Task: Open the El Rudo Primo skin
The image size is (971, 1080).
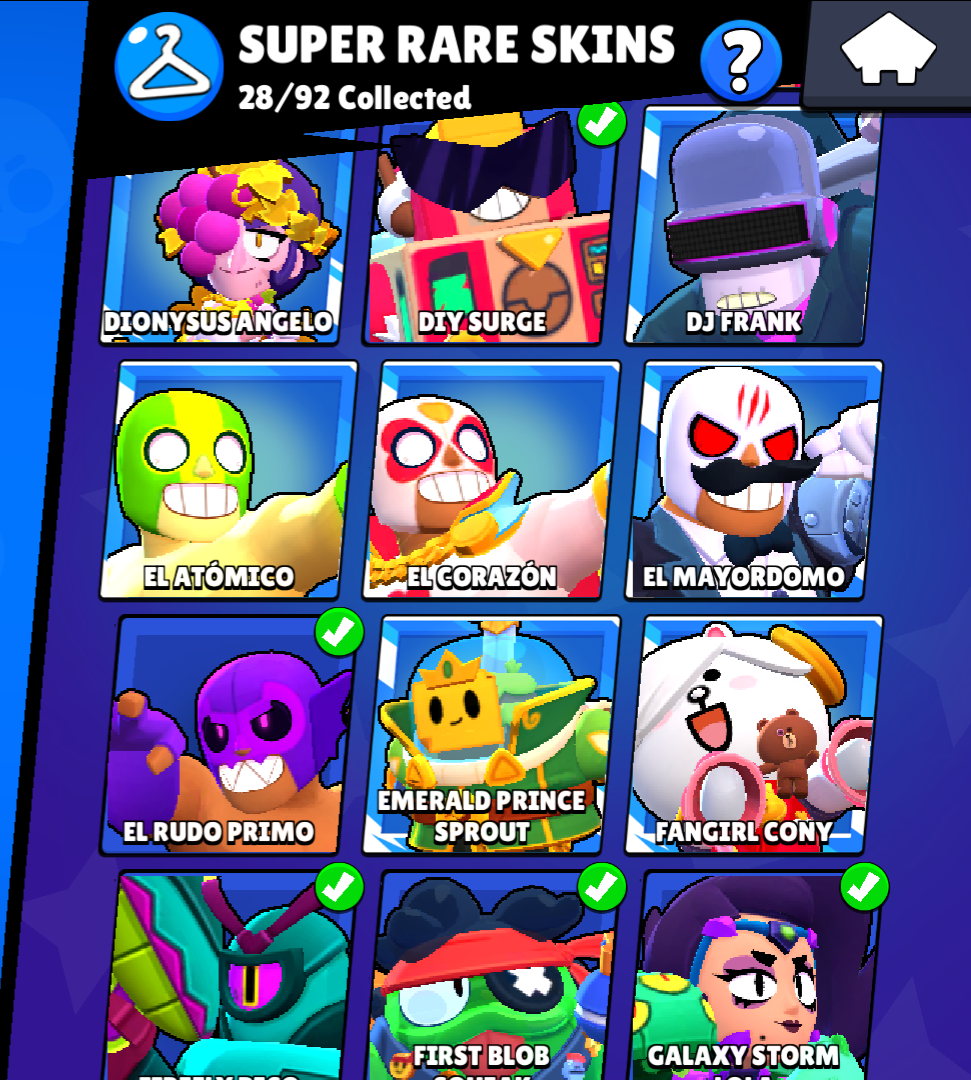Action: click(228, 735)
